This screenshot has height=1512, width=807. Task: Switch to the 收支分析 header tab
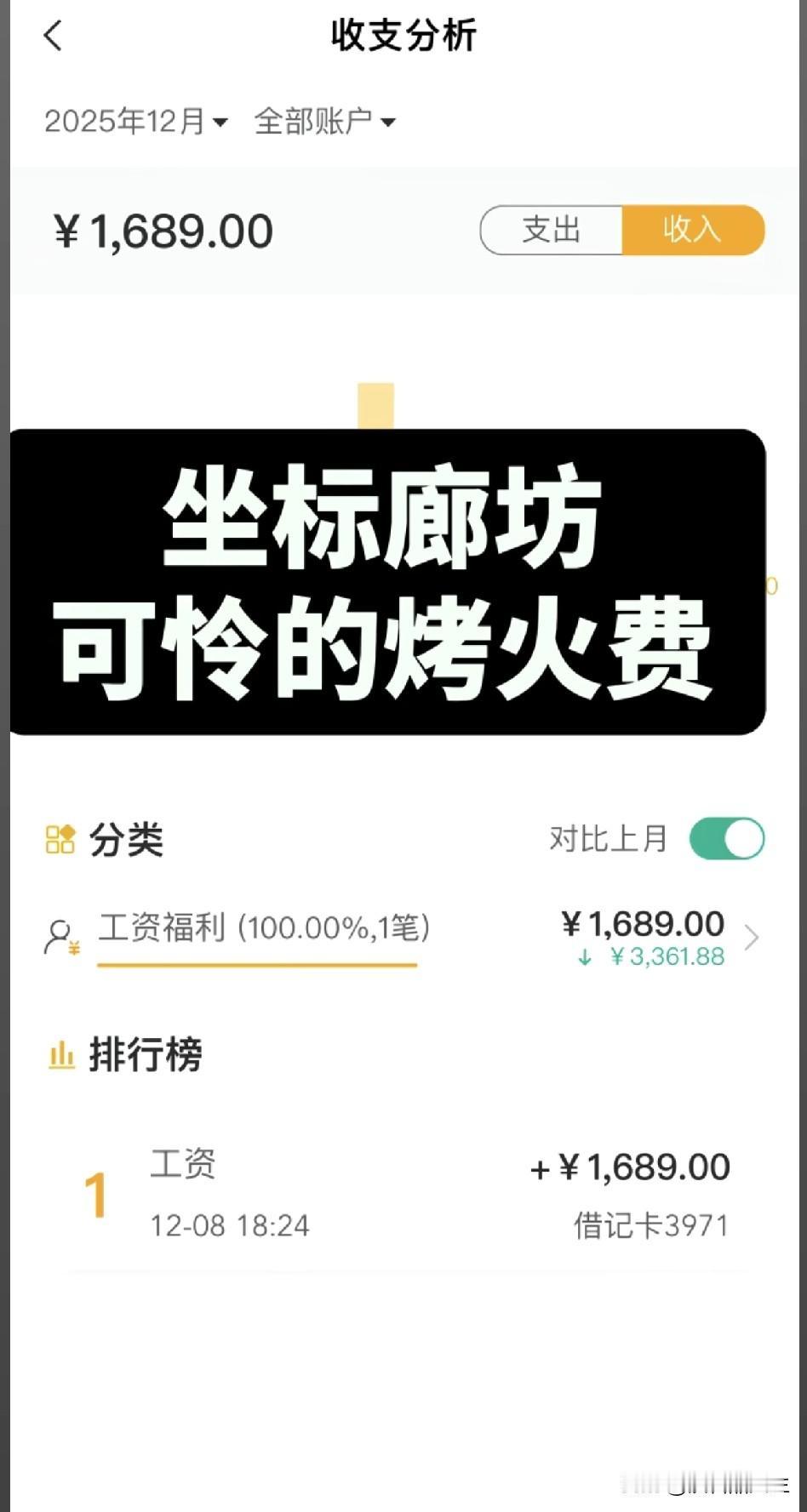pos(403,36)
